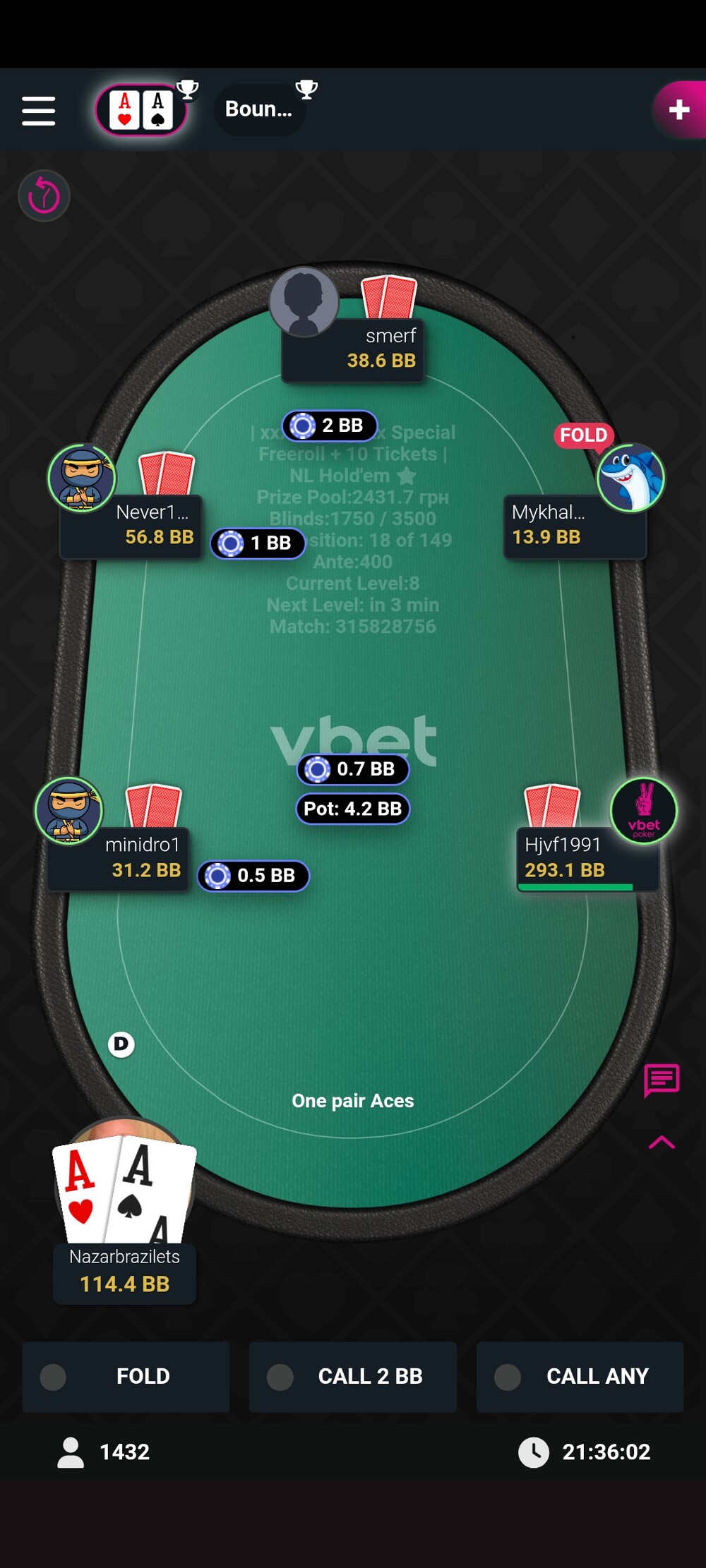
Task: Pre-select the CALL ANY action
Action: tap(580, 1376)
